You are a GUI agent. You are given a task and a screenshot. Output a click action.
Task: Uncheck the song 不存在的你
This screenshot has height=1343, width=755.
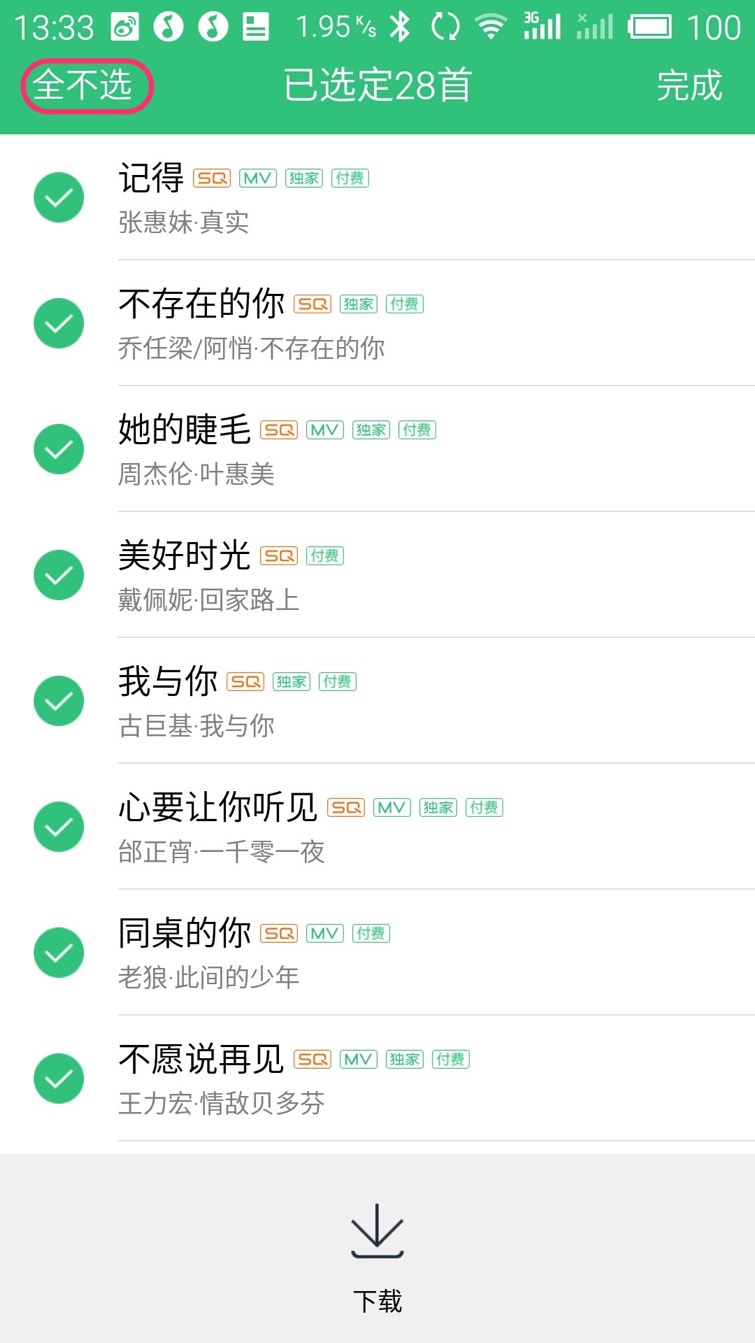(59, 324)
